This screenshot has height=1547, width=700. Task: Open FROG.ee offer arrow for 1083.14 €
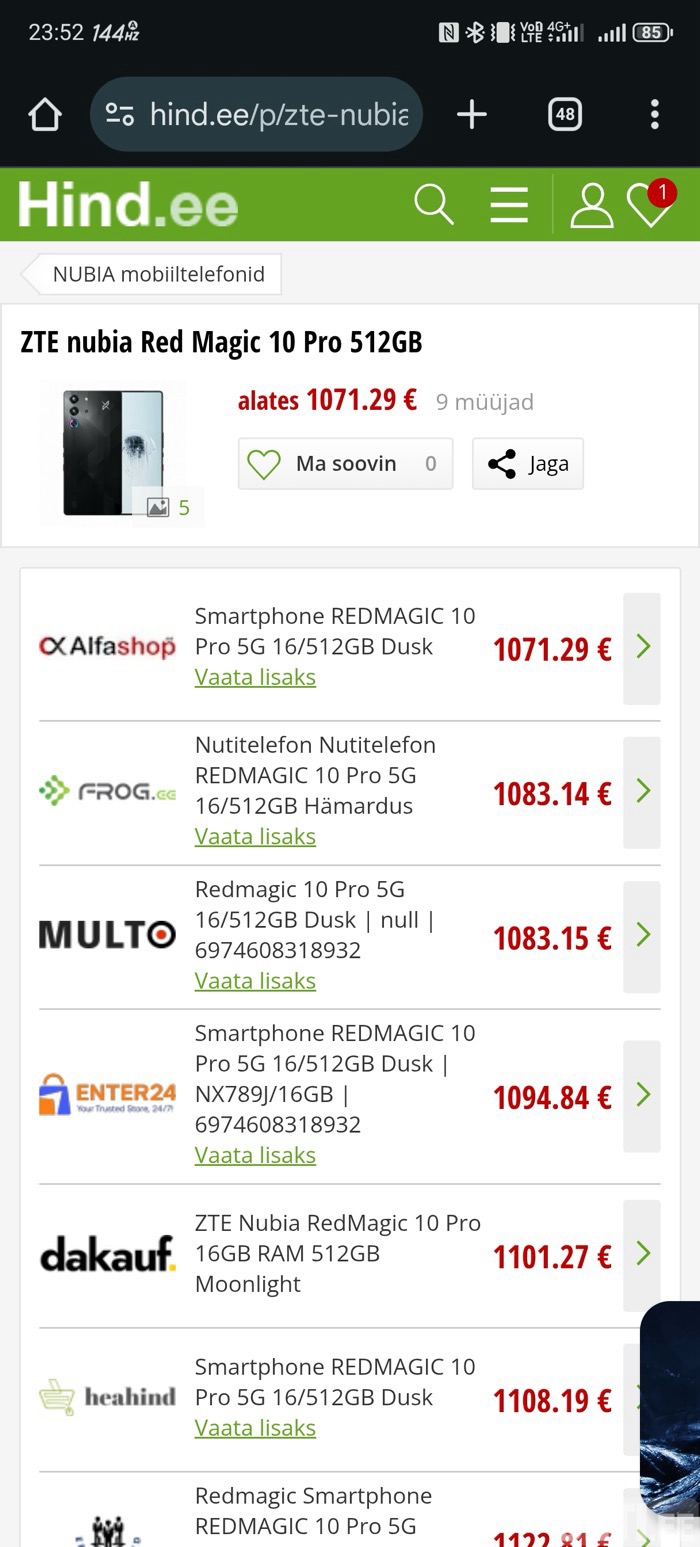point(642,792)
